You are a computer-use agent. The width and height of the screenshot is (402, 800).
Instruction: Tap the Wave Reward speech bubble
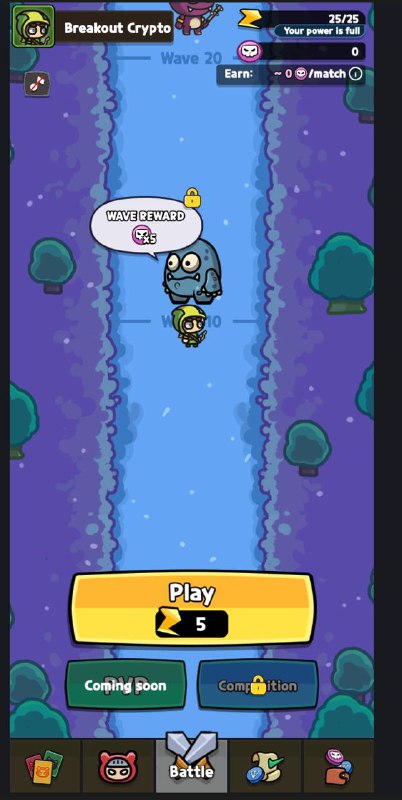[146, 226]
